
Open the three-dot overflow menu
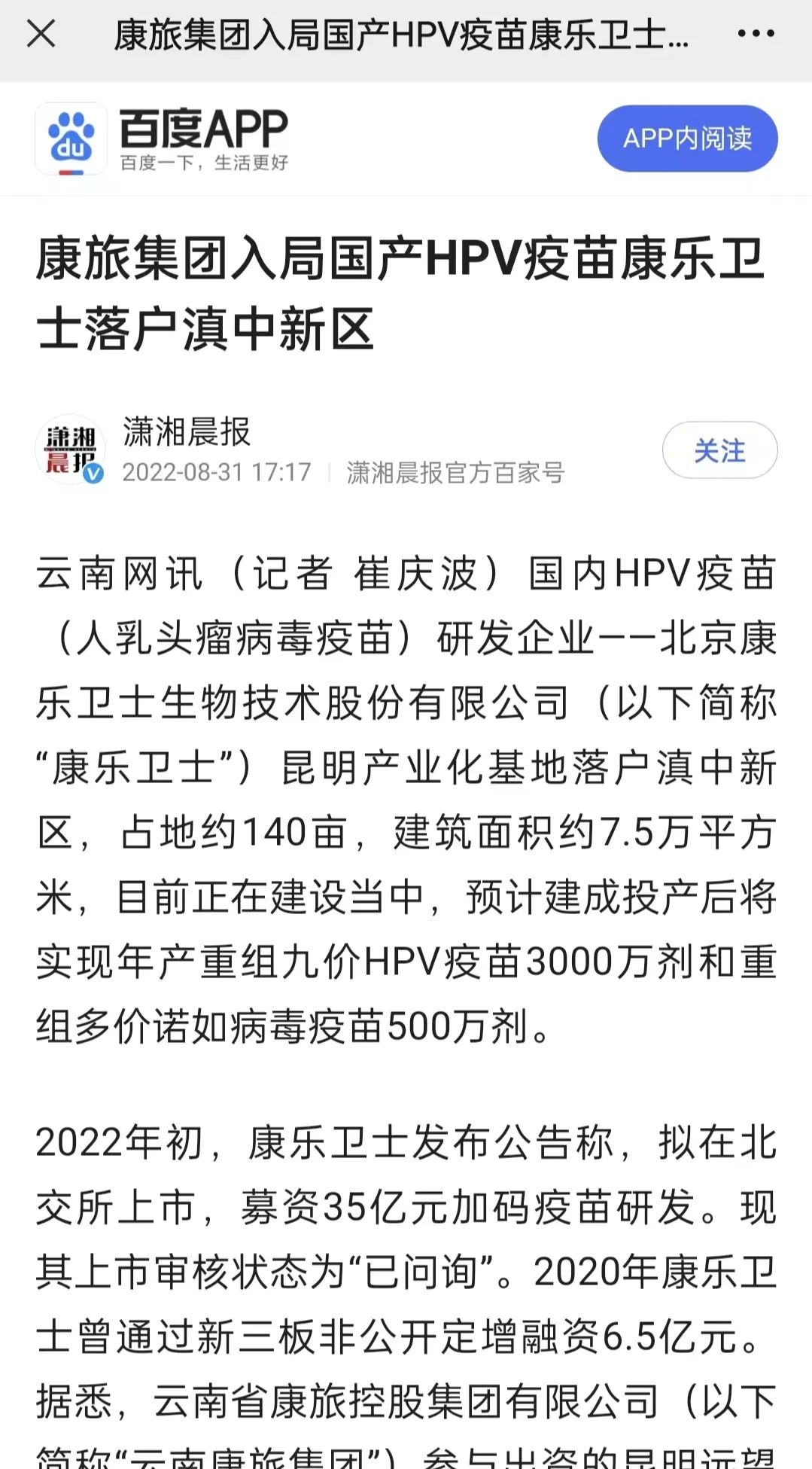[756, 34]
